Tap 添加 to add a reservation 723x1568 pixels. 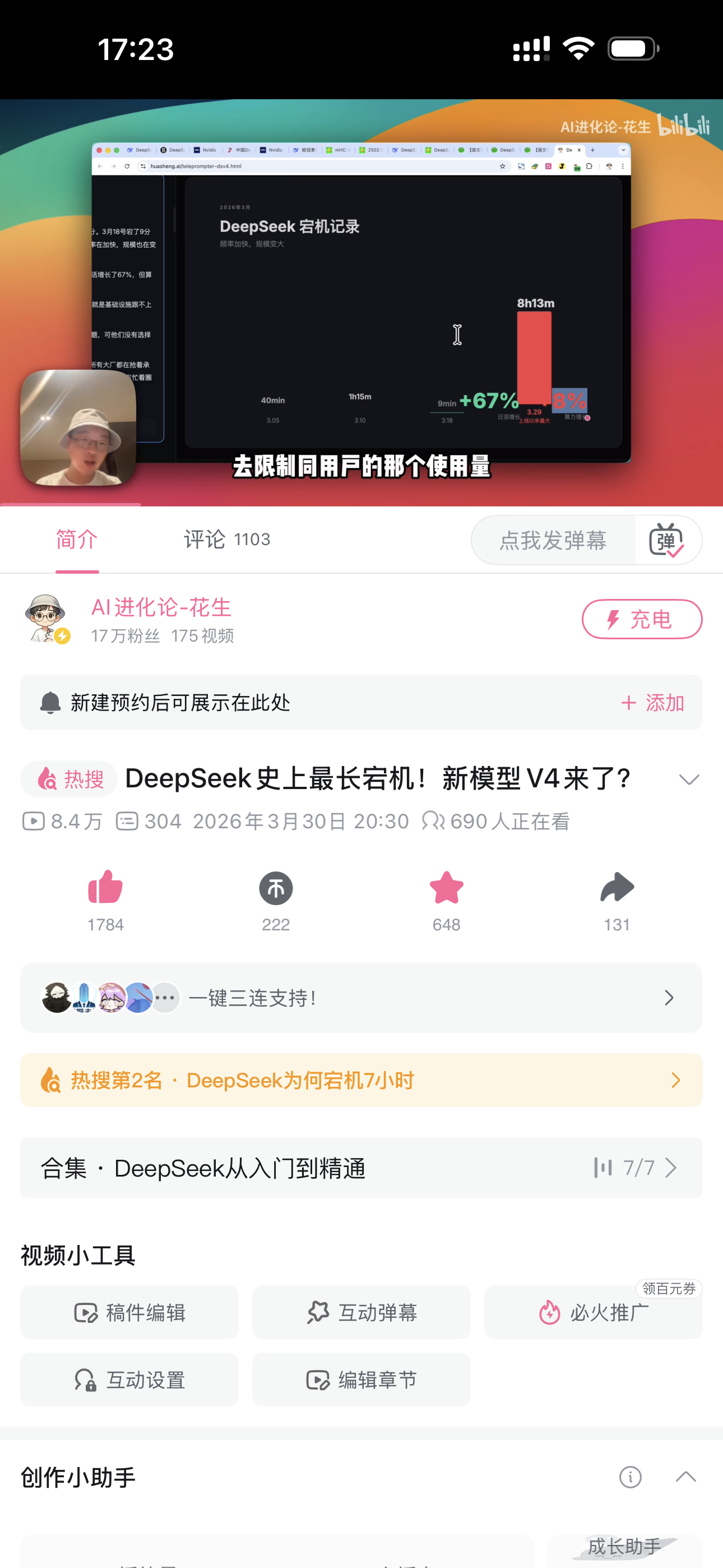pos(652,703)
